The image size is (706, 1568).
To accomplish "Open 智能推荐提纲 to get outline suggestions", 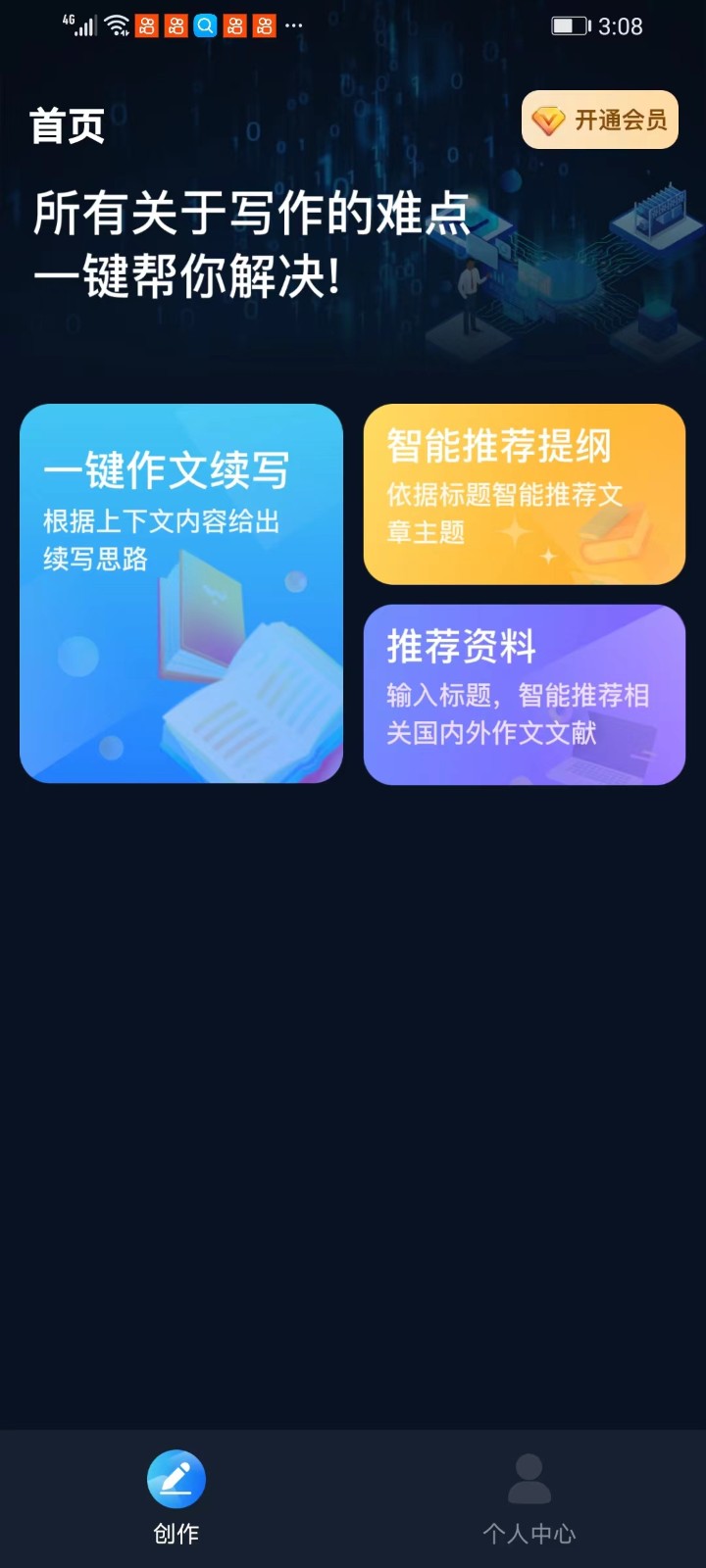I will [x=524, y=493].
